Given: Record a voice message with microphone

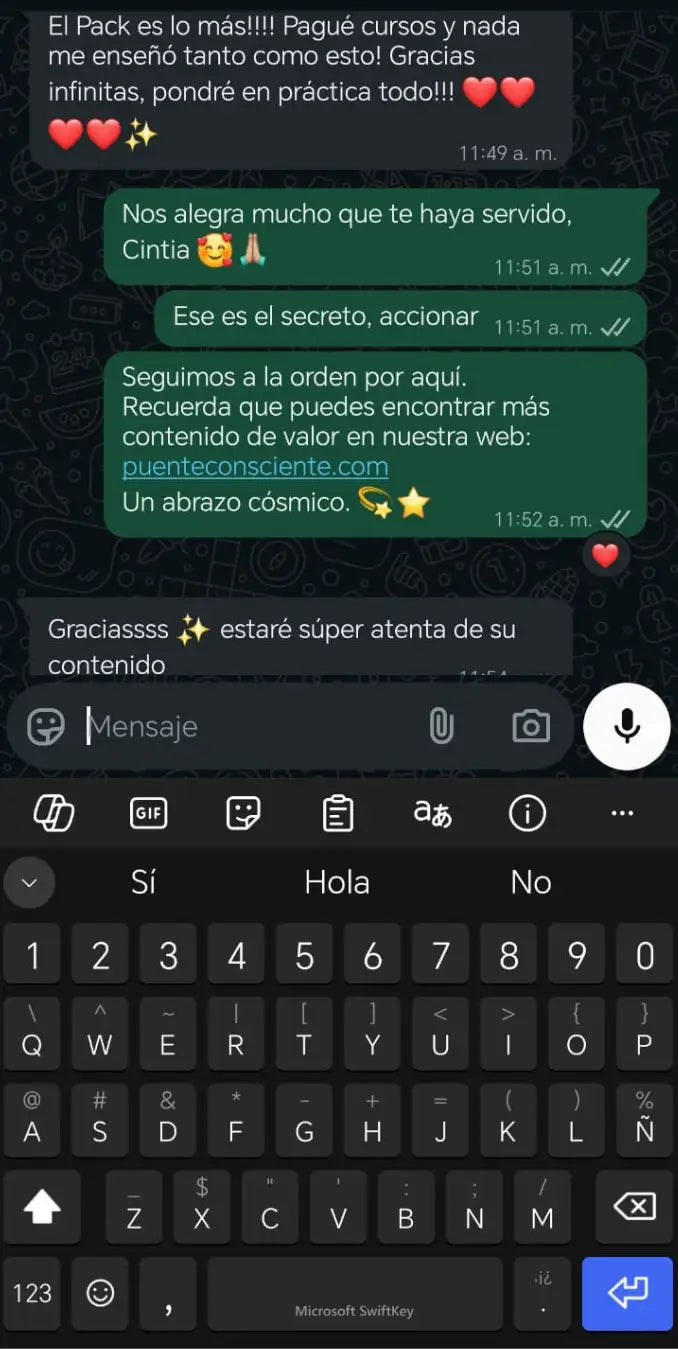Looking at the screenshot, I should [627, 727].
